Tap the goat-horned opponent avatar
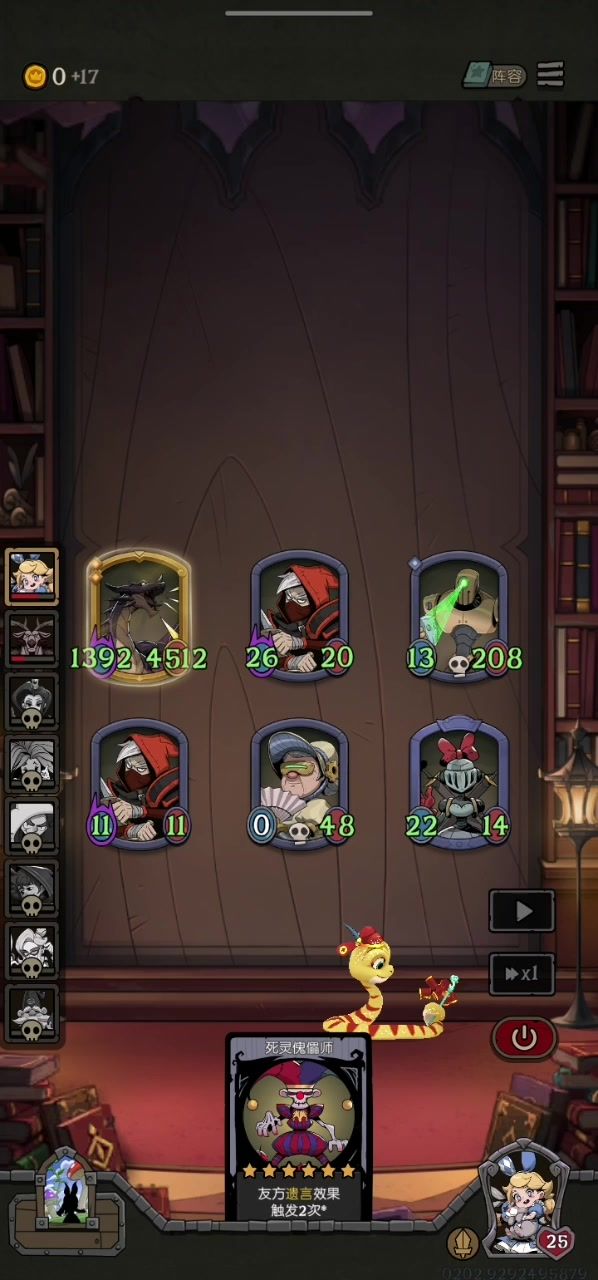 pyautogui.click(x=33, y=638)
